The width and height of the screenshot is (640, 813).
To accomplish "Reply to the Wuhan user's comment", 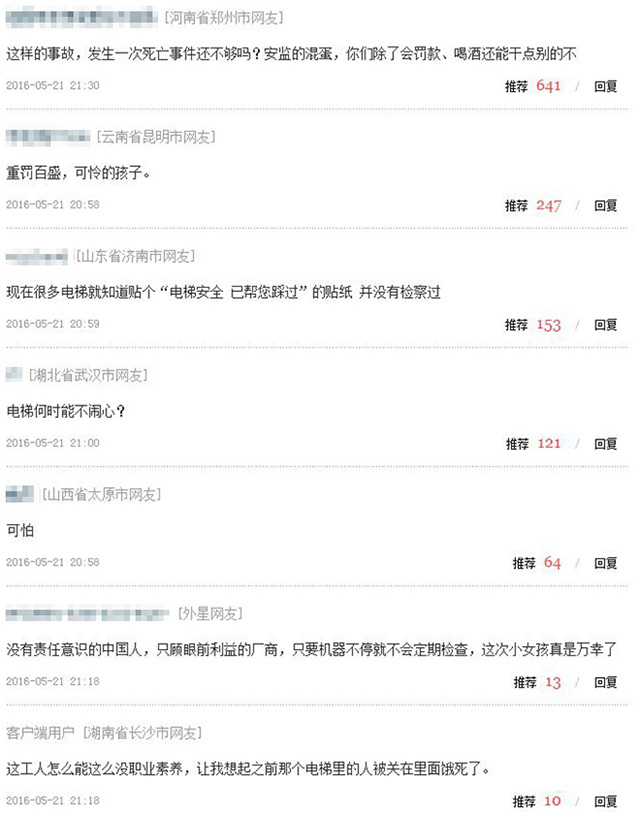I will tap(606, 443).
